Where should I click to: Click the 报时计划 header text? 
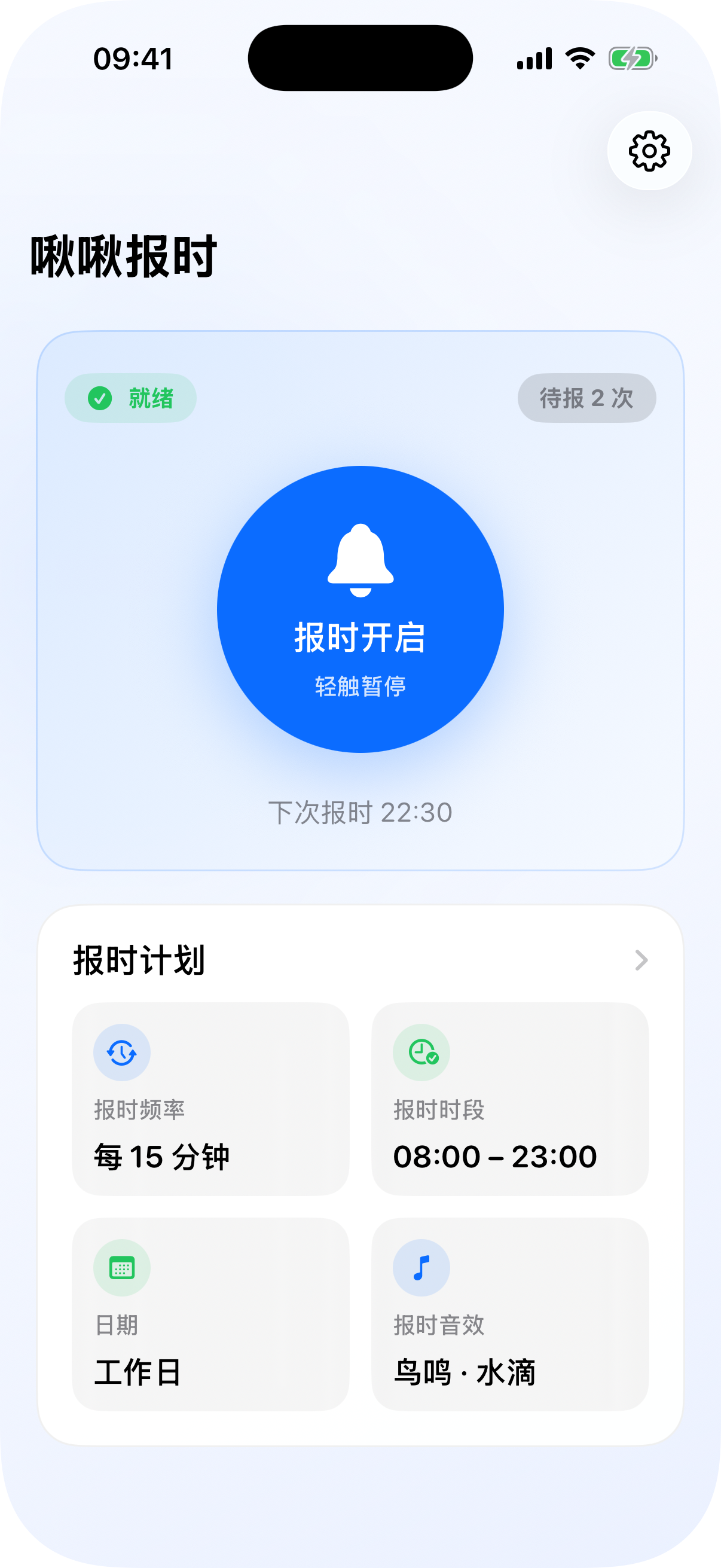(139, 960)
